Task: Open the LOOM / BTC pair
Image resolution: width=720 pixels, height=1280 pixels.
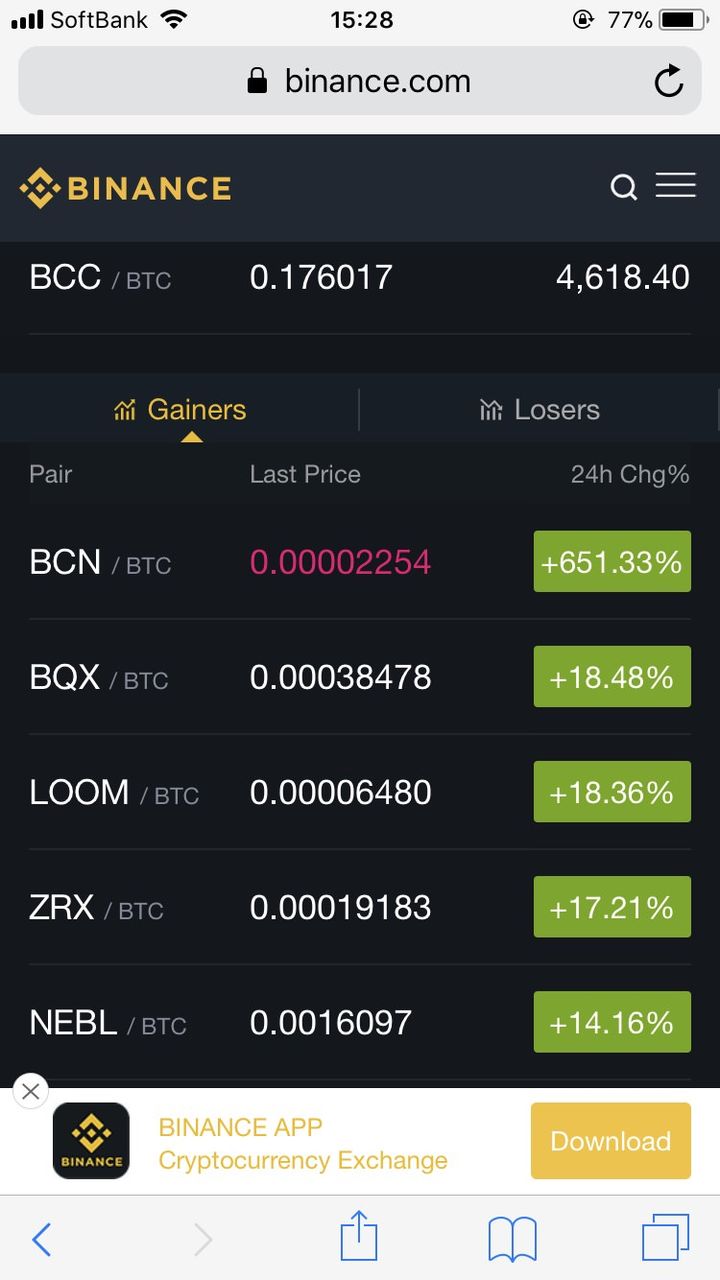Action: coord(360,792)
